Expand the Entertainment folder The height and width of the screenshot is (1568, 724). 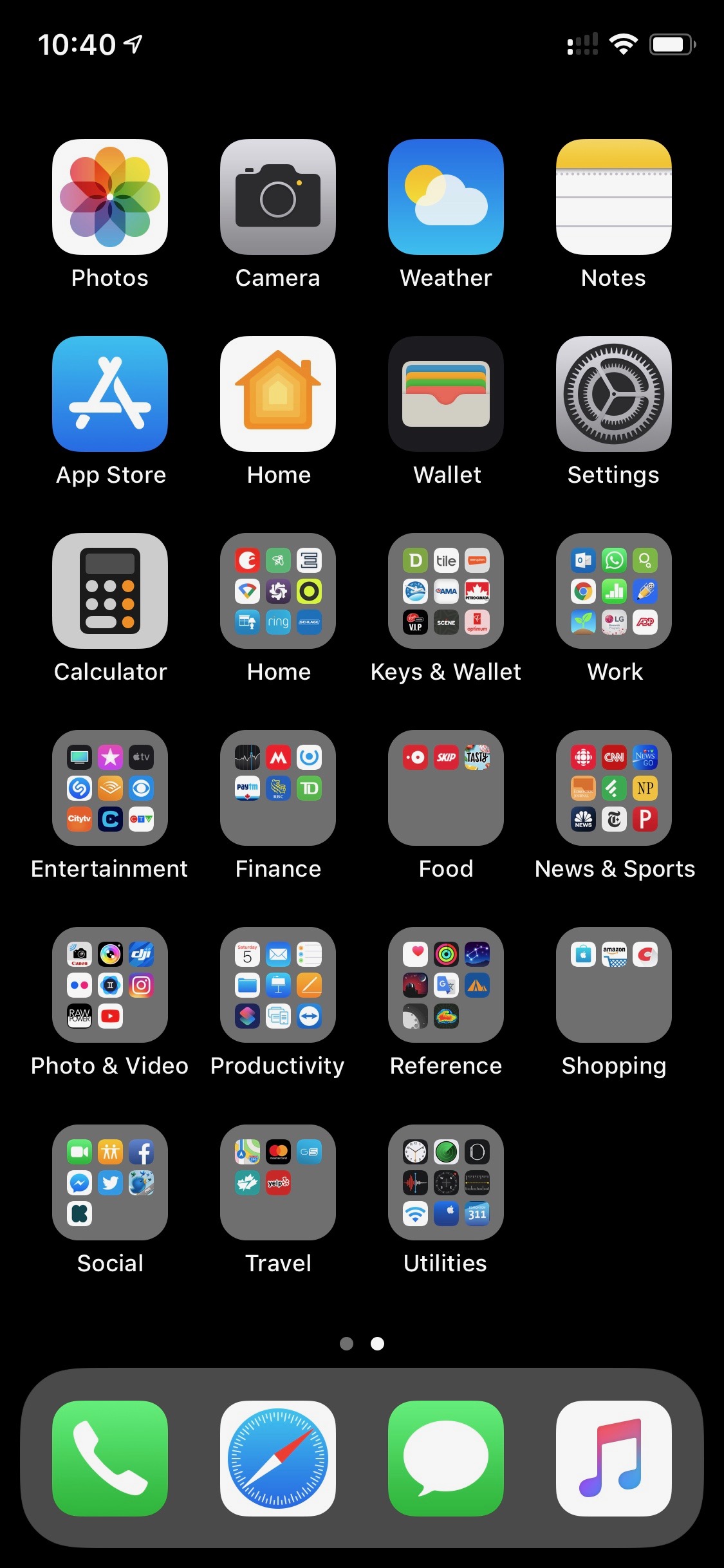click(x=110, y=788)
